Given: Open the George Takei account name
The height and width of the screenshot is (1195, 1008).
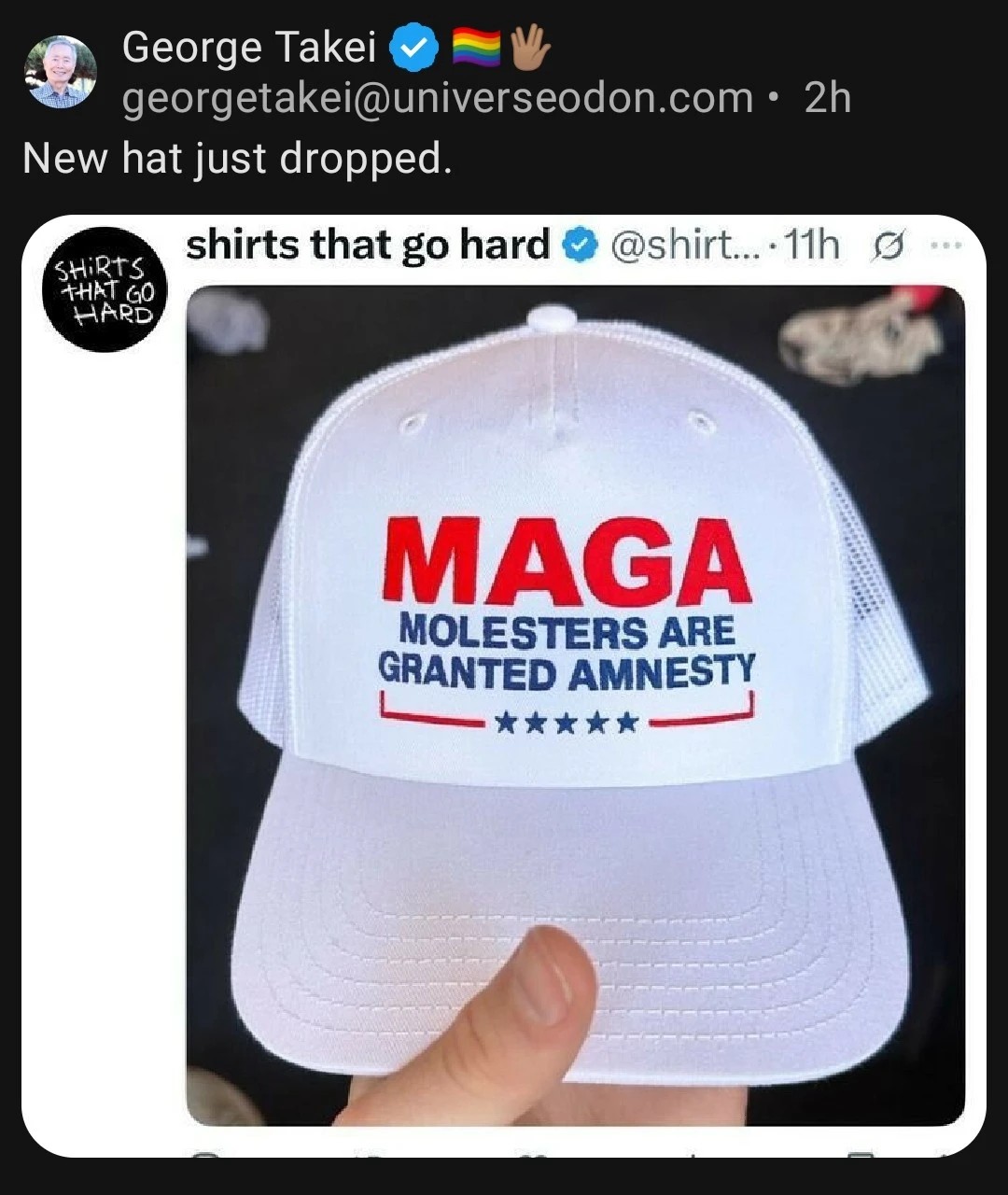Looking at the screenshot, I should pos(248,47).
